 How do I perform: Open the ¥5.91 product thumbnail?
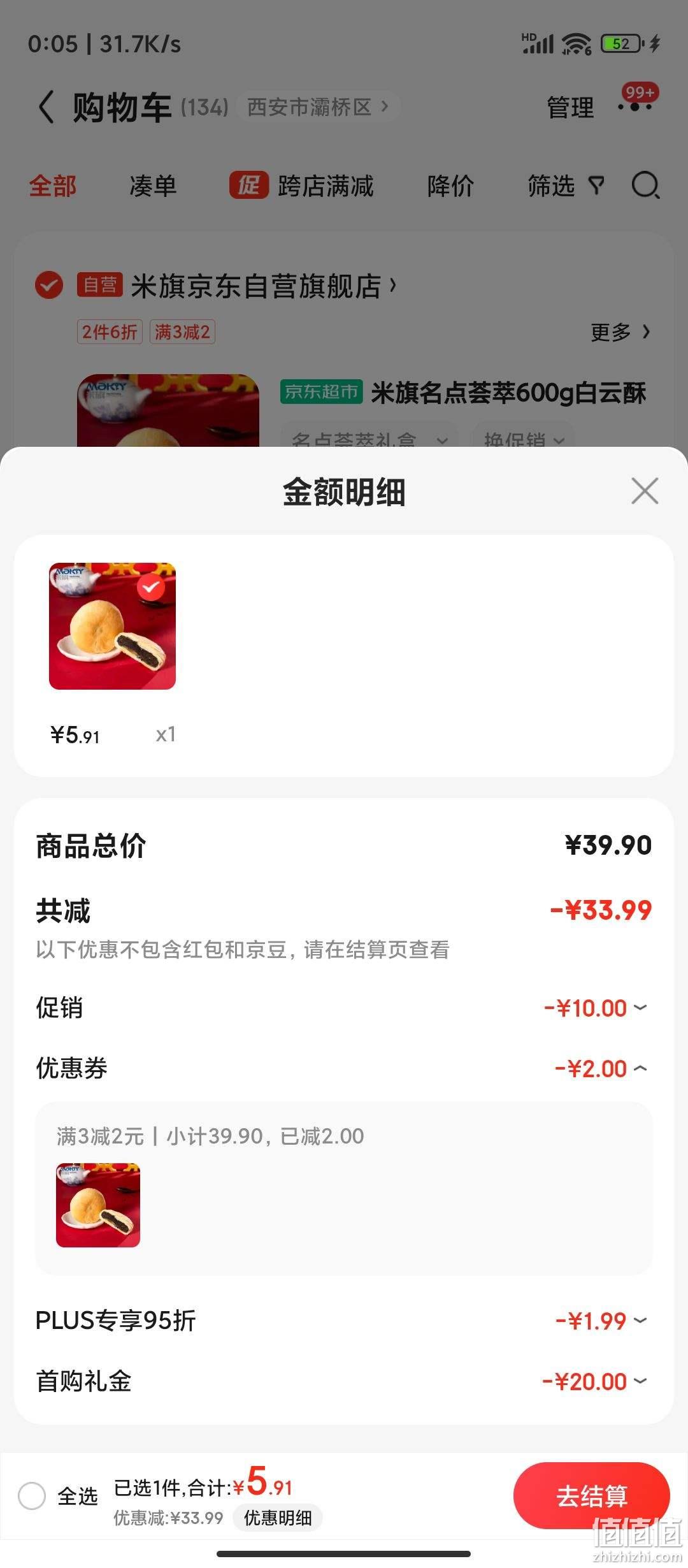point(112,626)
